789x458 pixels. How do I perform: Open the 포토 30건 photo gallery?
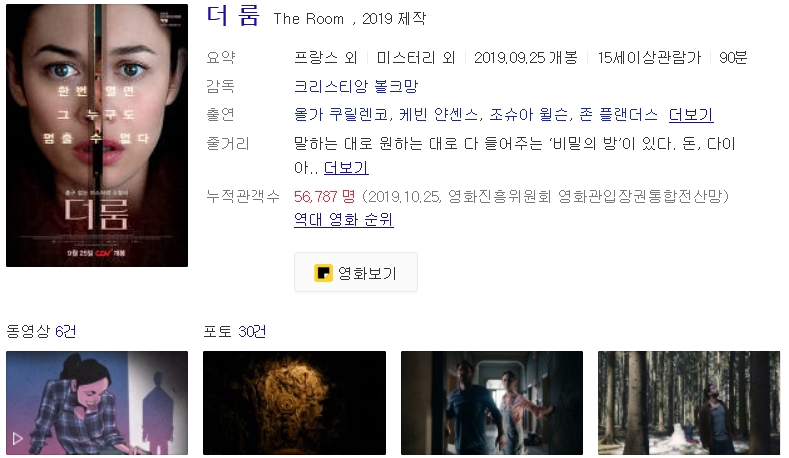(x=234, y=331)
